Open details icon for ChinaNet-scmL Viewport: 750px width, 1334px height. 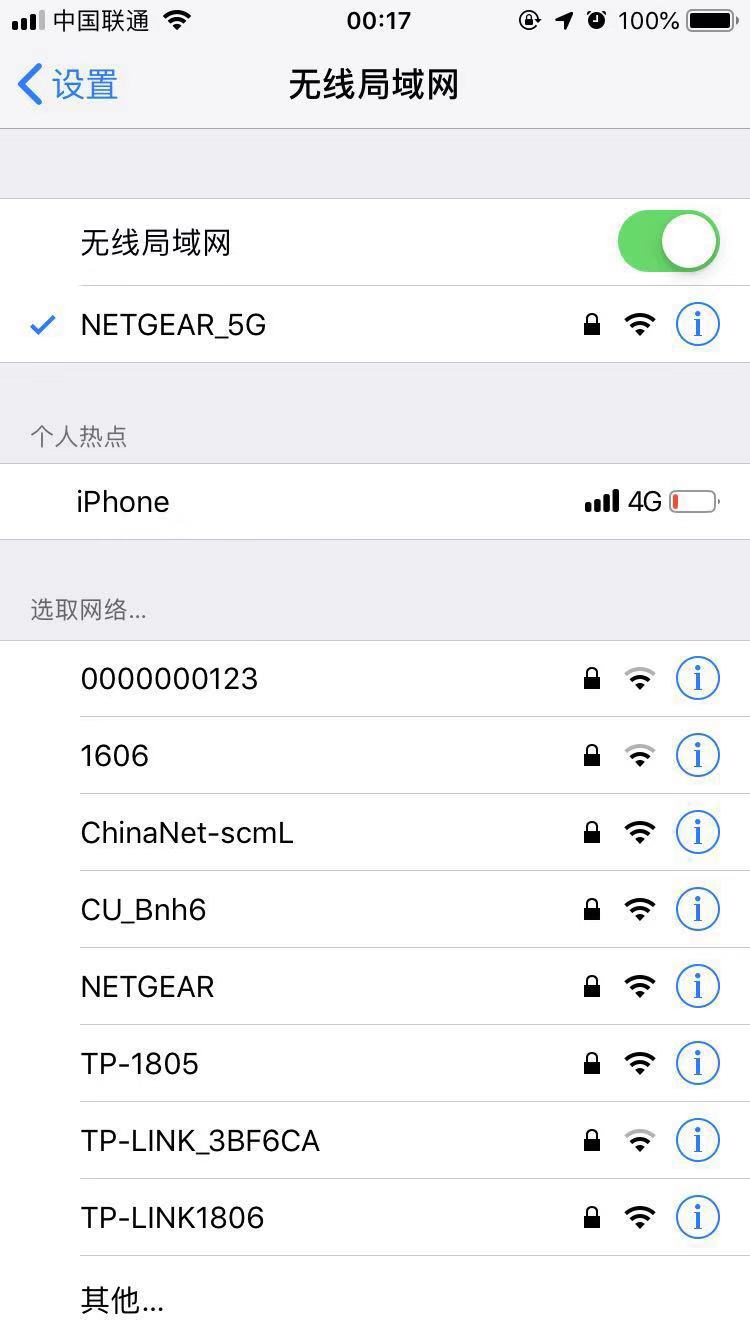[697, 833]
